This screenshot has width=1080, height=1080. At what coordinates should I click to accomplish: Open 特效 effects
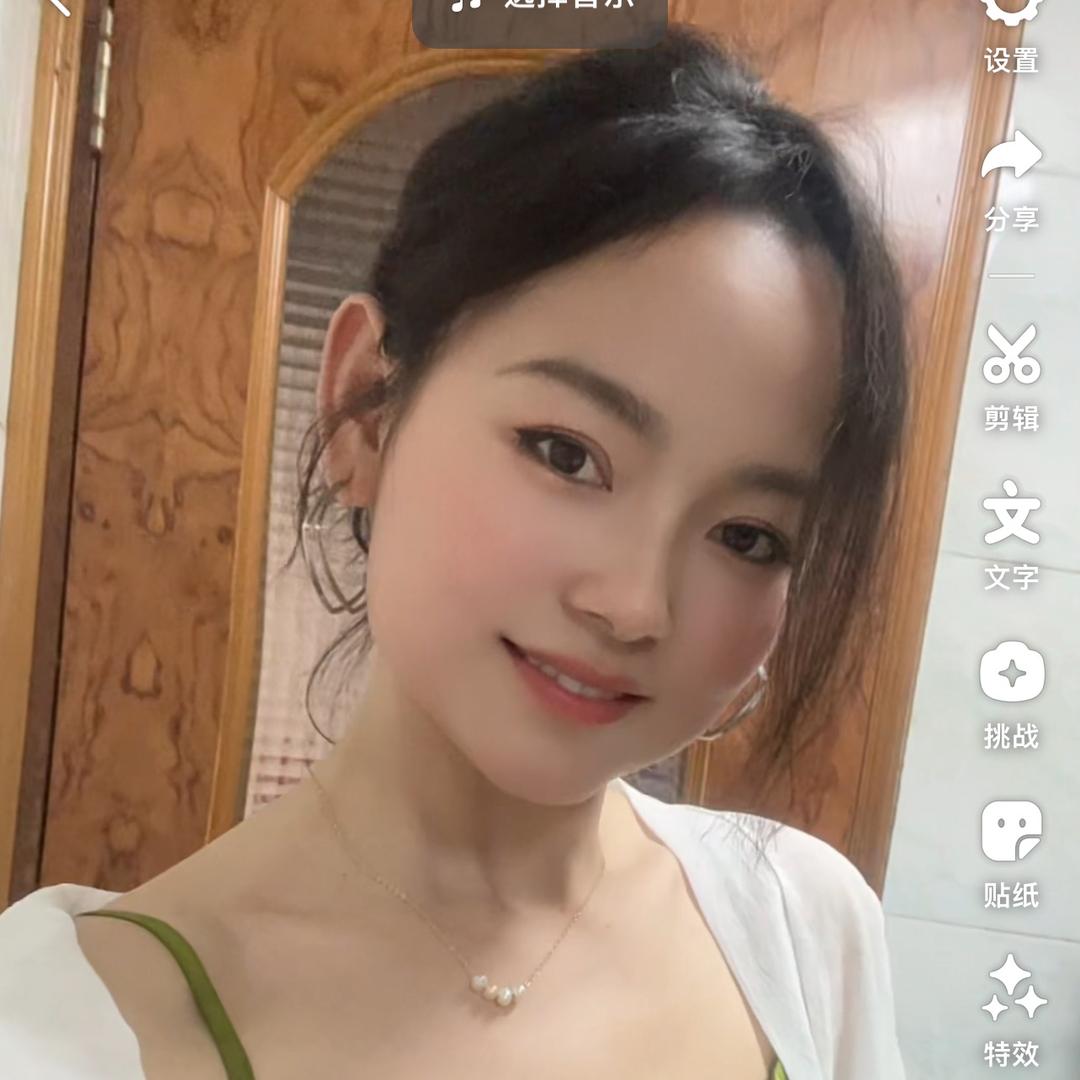[x=1011, y=1008]
